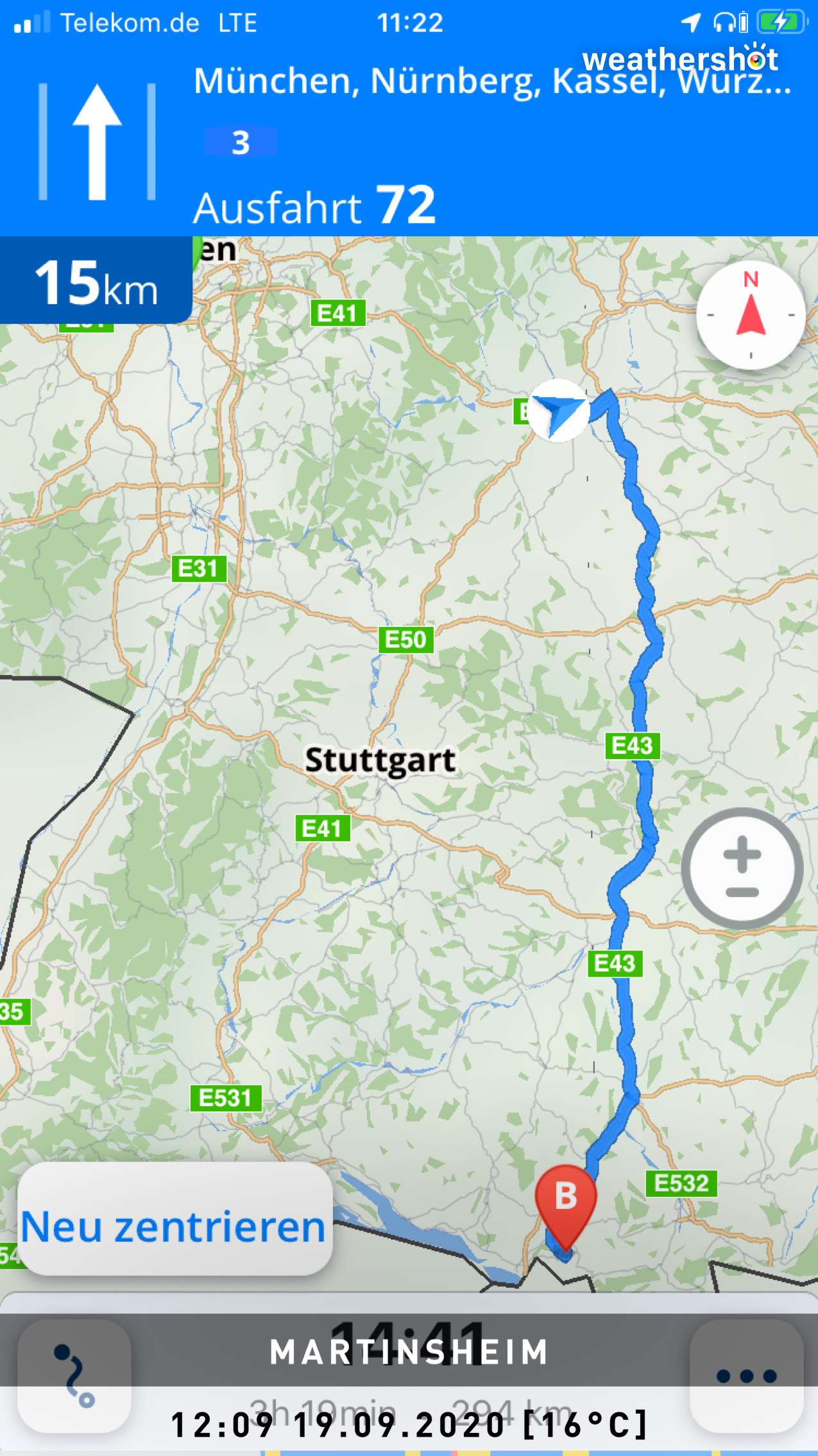Screen dimensions: 818x1456
Task: Tap Neu zentrieren to recenter map
Action: [x=175, y=1226]
